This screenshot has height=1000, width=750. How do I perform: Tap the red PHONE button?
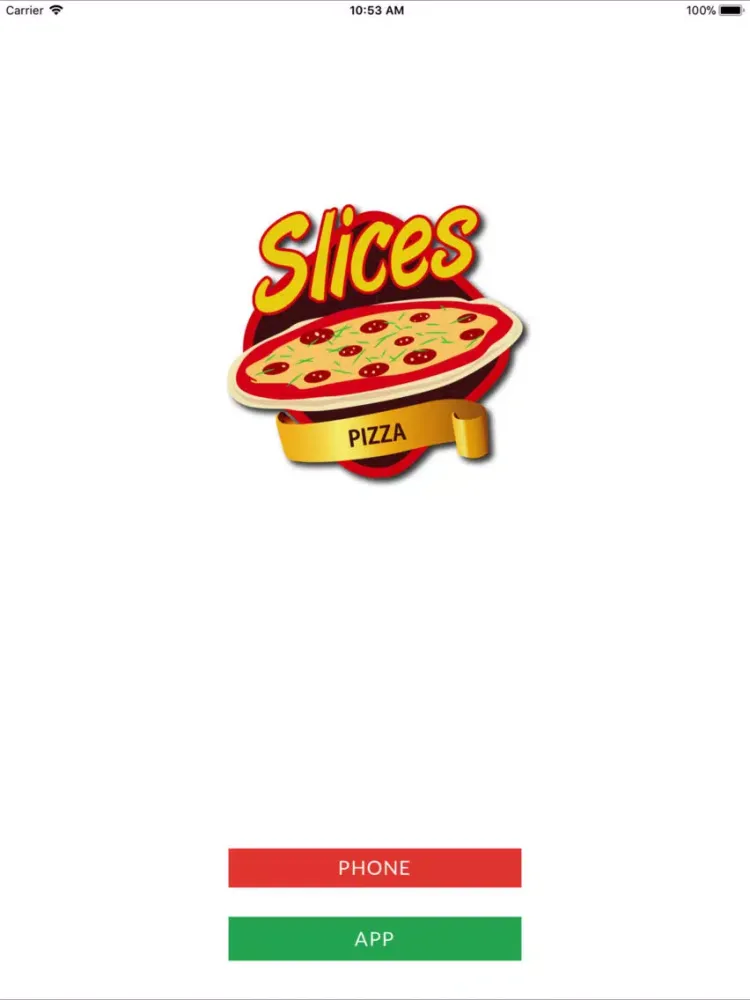pyautogui.click(x=374, y=868)
